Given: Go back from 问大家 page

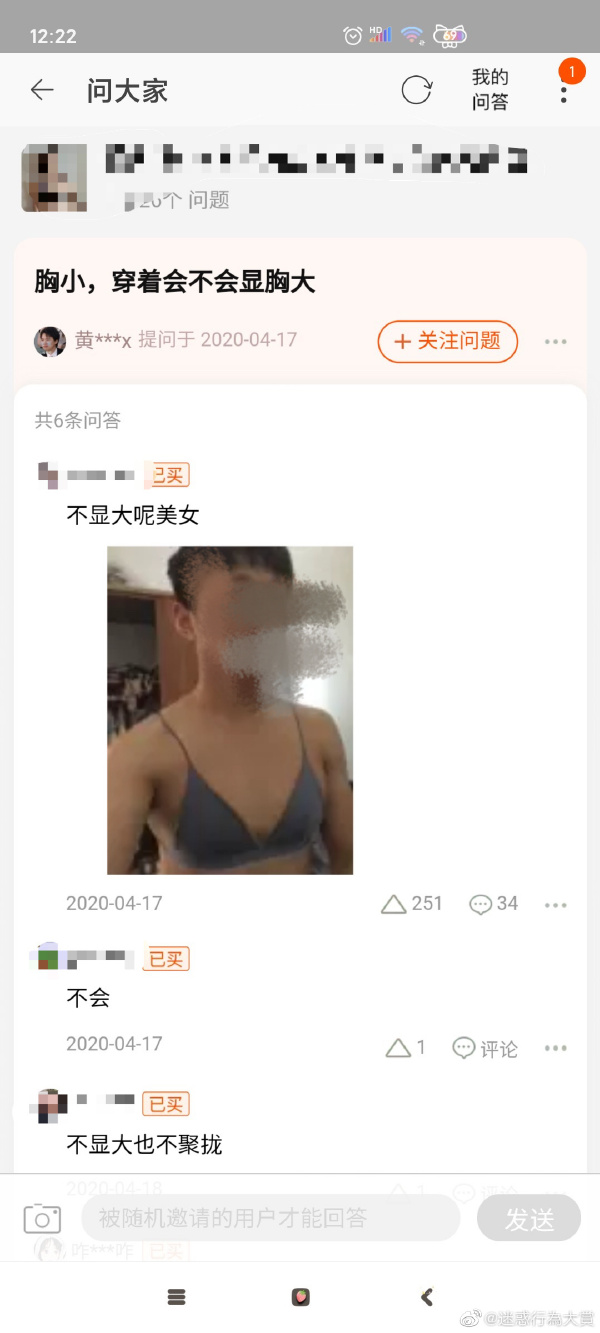Looking at the screenshot, I should [x=42, y=91].
